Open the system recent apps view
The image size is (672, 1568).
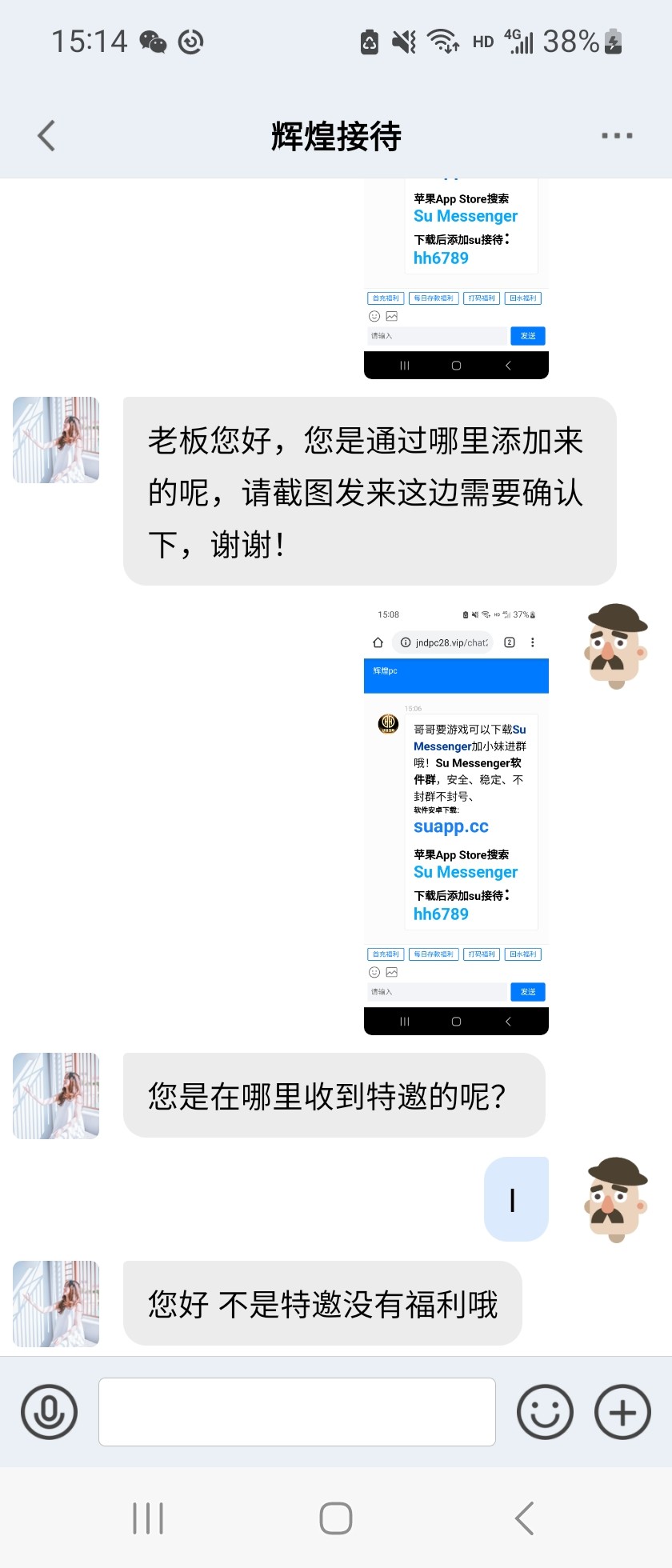click(x=148, y=1518)
